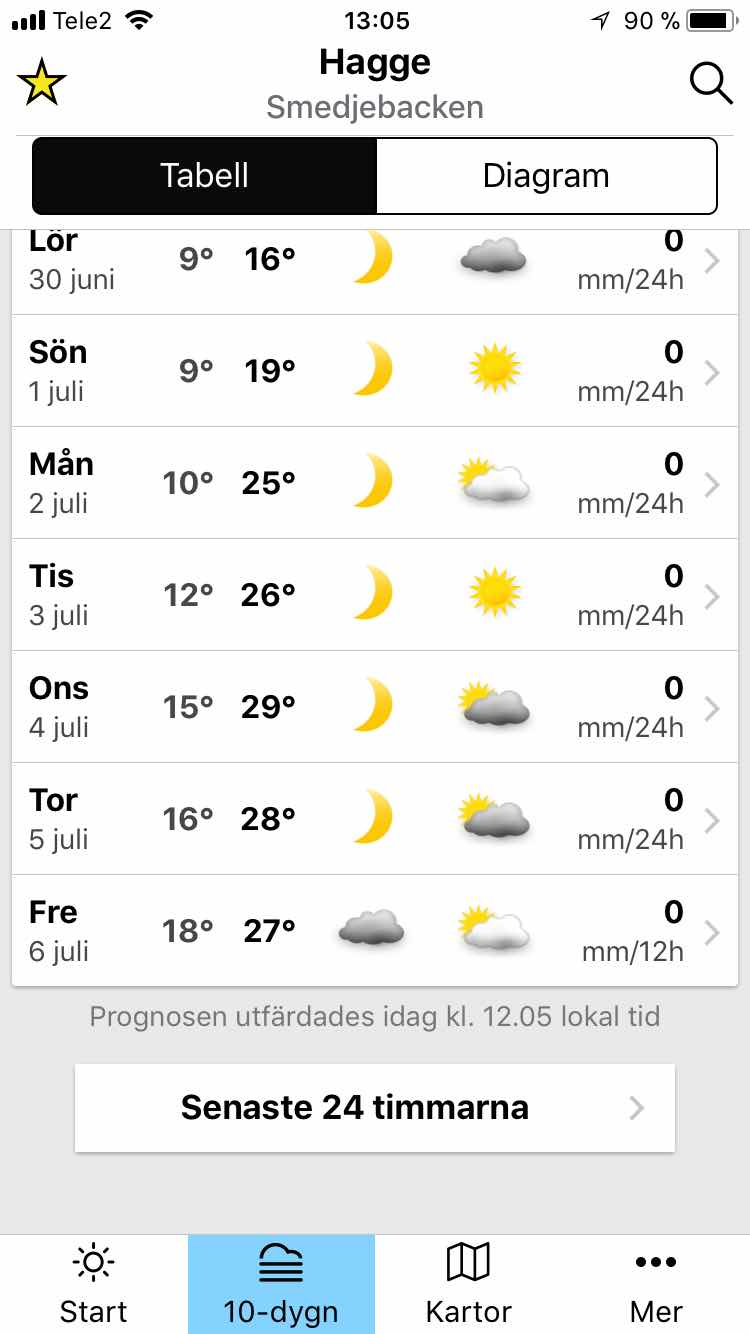The width and height of the screenshot is (750, 1334).
Task: Open the Kartor tab
Action: pos(468,1284)
